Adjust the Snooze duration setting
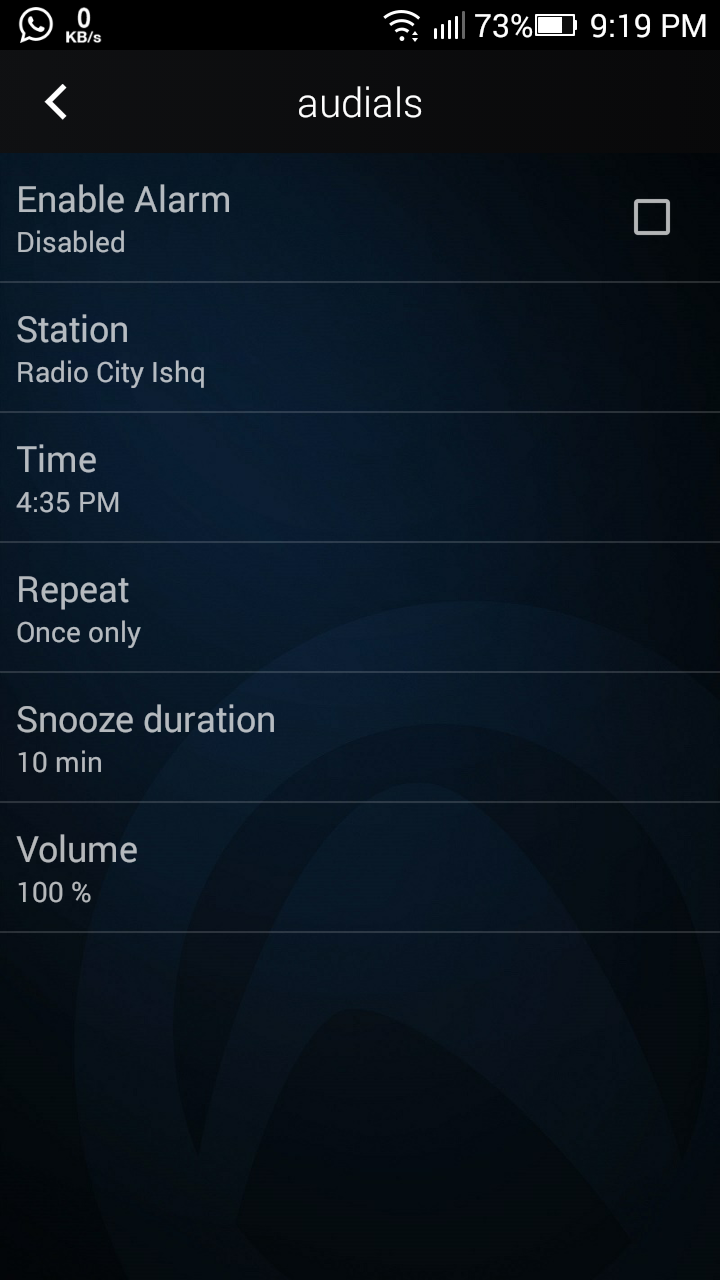The height and width of the screenshot is (1280, 720). (x=360, y=738)
